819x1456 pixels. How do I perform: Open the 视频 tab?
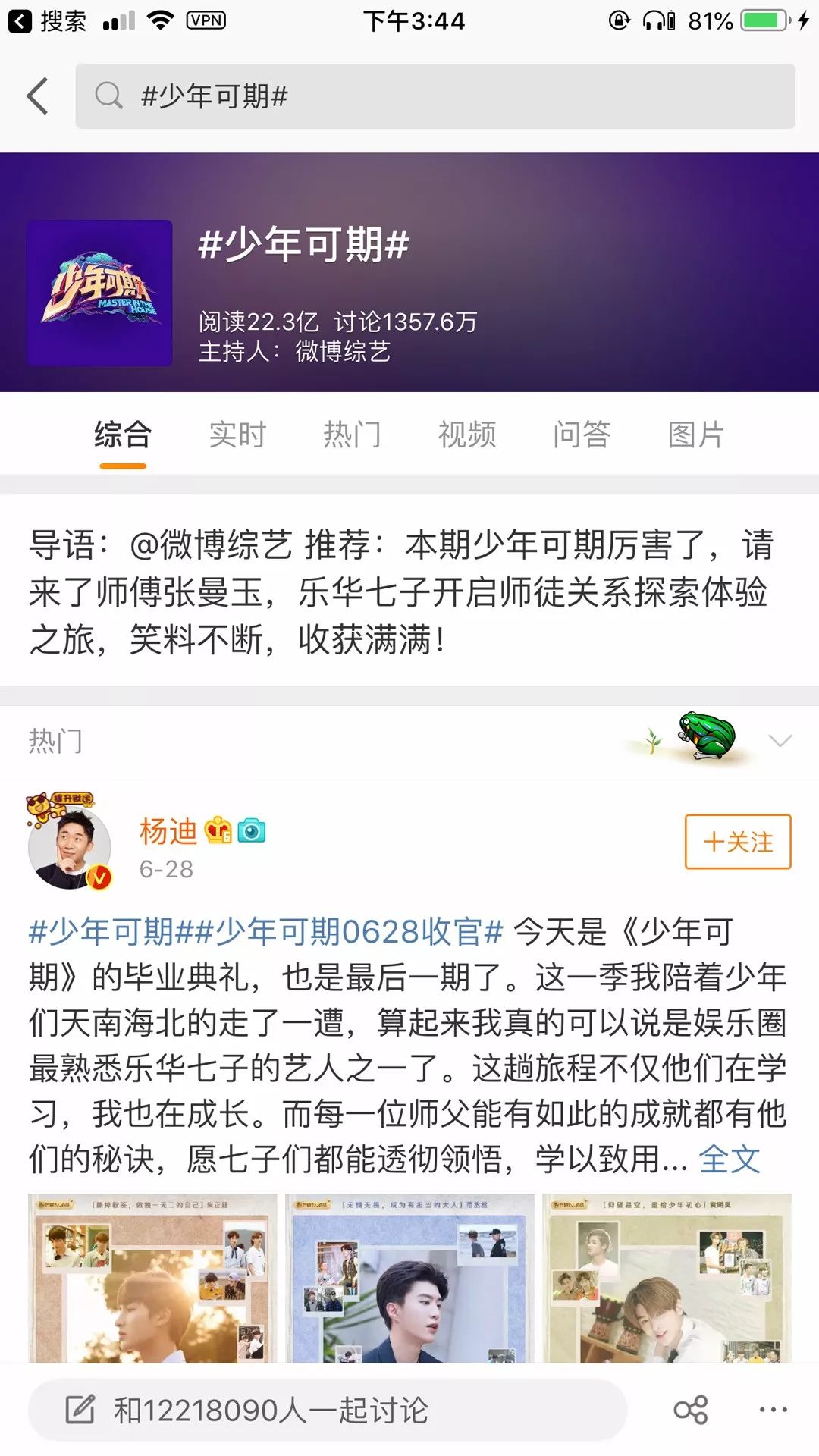pyautogui.click(x=467, y=435)
